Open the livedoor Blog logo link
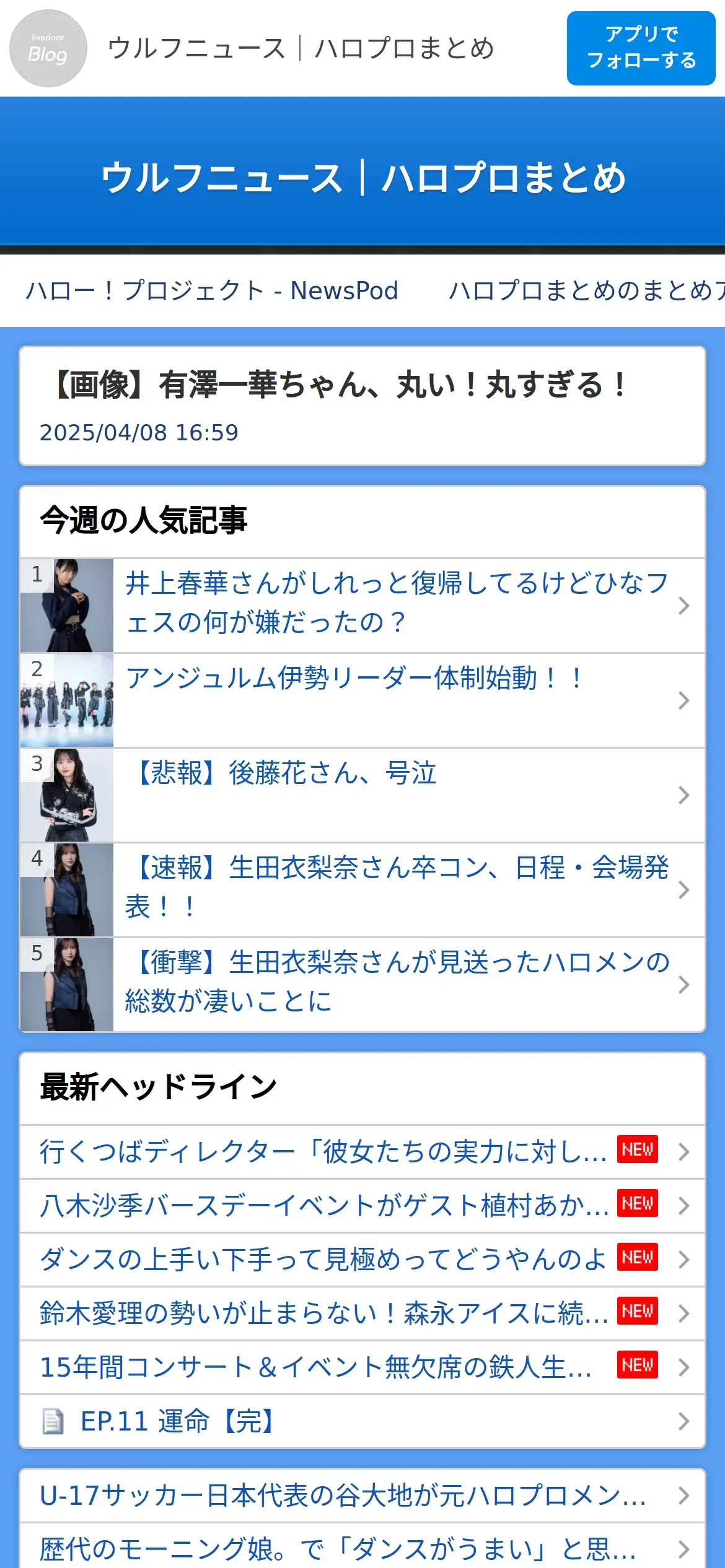Image resolution: width=725 pixels, height=1568 pixels. tap(48, 48)
